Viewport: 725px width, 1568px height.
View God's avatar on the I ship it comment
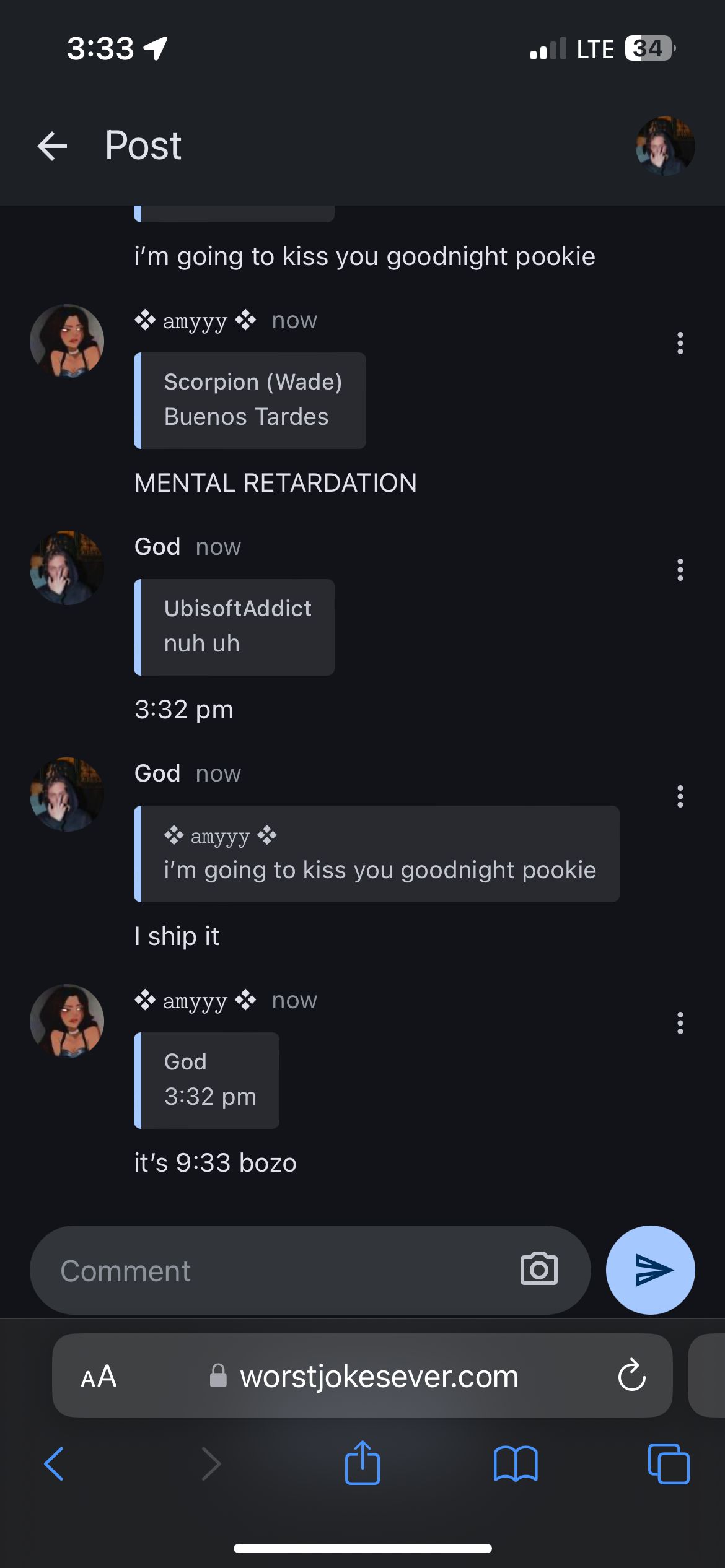tap(67, 794)
